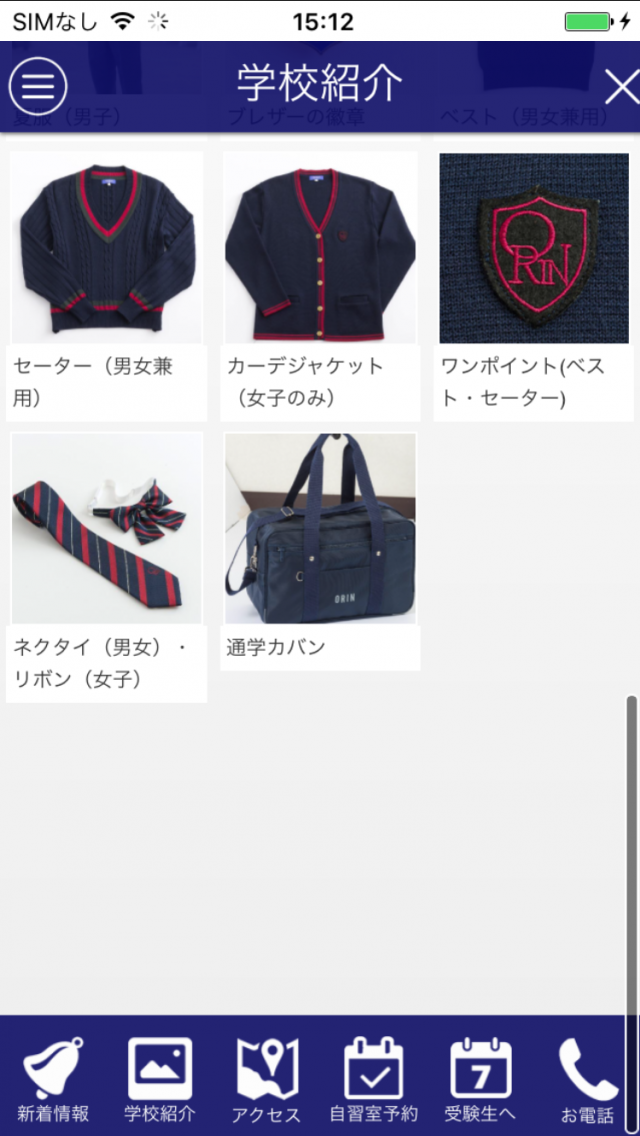This screenshot has height=1136, width=640.
Task: Open the セーター（男女兼用） image
Action: (x=106, y=248)
